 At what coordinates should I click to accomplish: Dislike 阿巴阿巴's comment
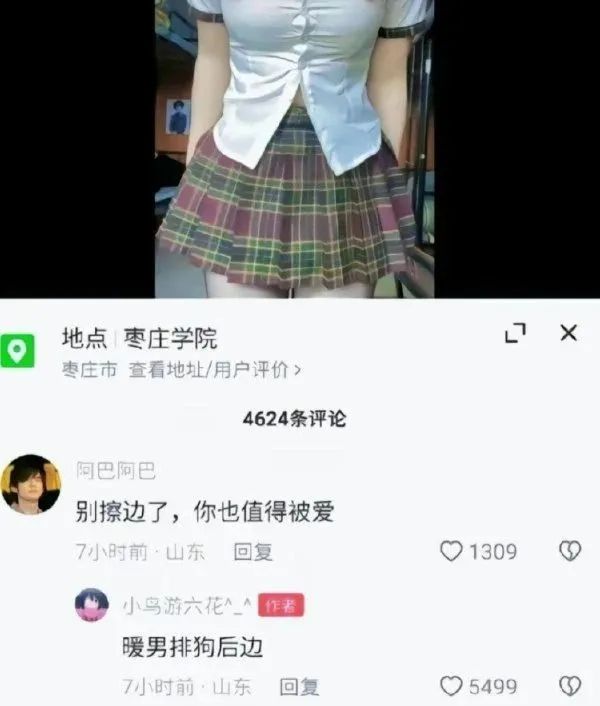click(x=569, y=551)
